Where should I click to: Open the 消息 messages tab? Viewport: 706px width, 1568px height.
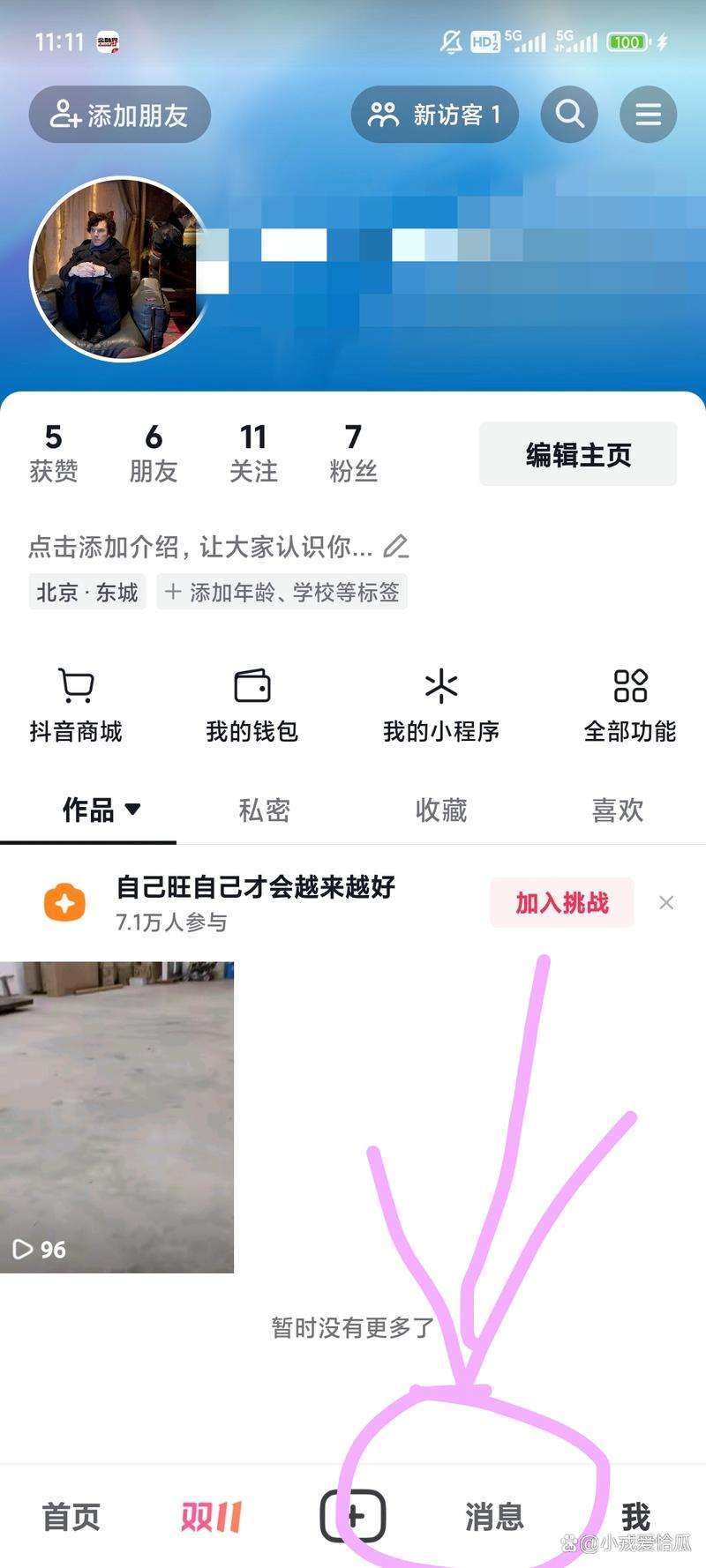click(x=492, y=1514)
